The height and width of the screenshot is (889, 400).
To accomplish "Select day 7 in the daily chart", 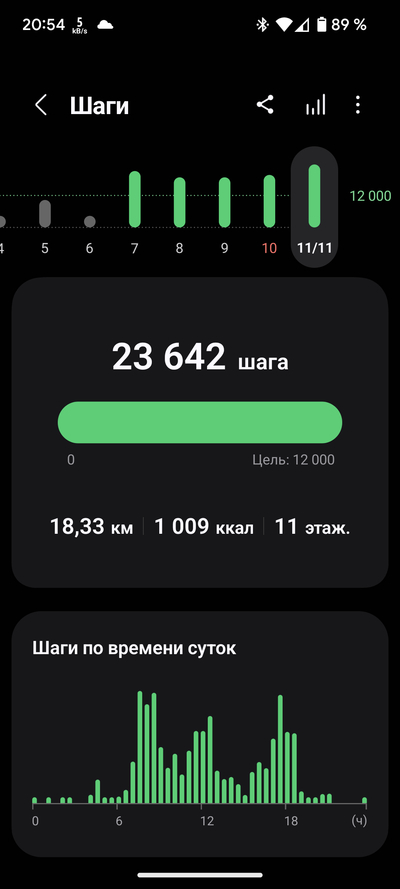I will (x=134, y=213).
